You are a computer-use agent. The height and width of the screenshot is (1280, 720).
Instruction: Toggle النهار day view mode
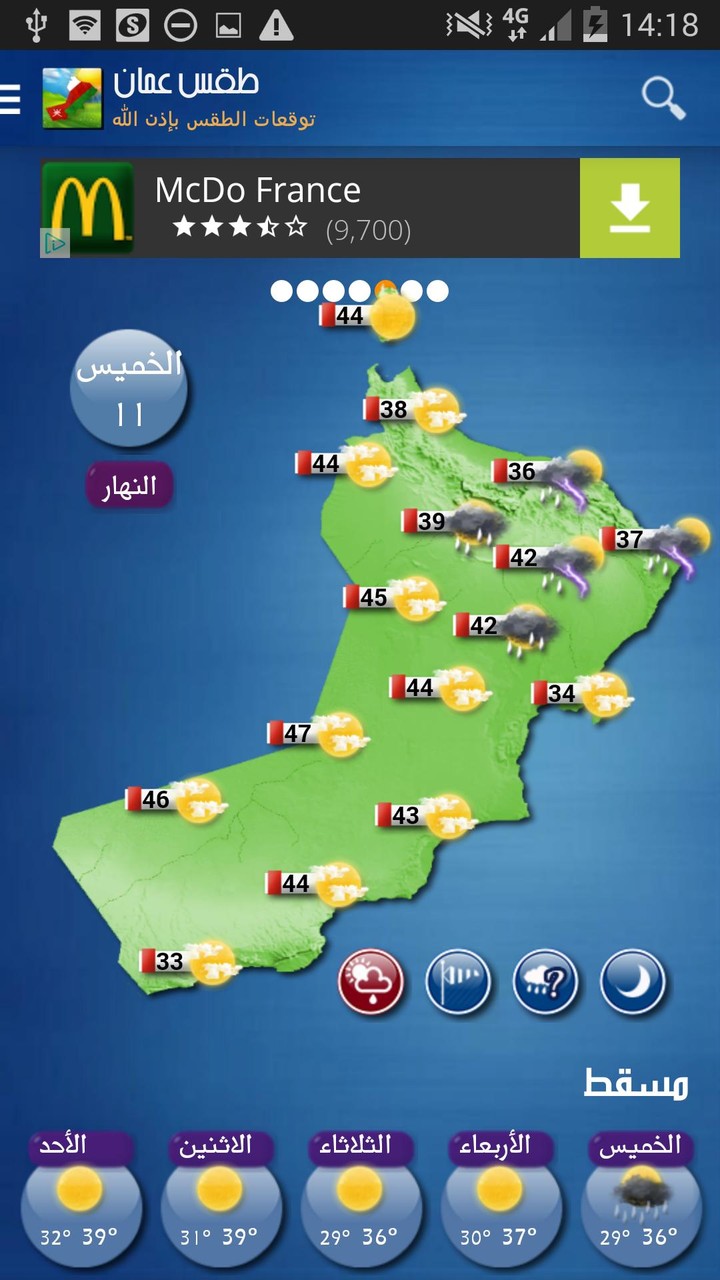(x=128, y=487)
